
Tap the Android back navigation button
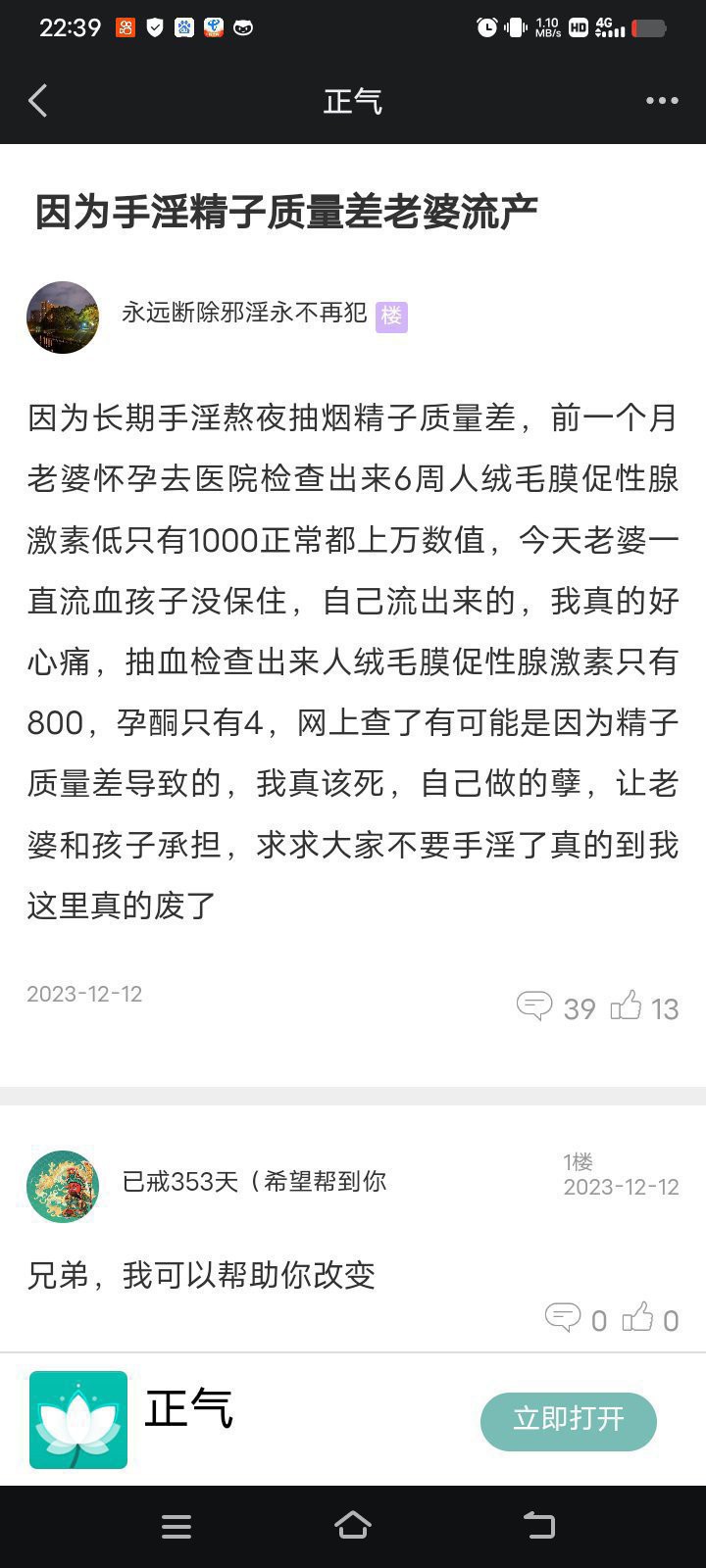[536, 1525]
